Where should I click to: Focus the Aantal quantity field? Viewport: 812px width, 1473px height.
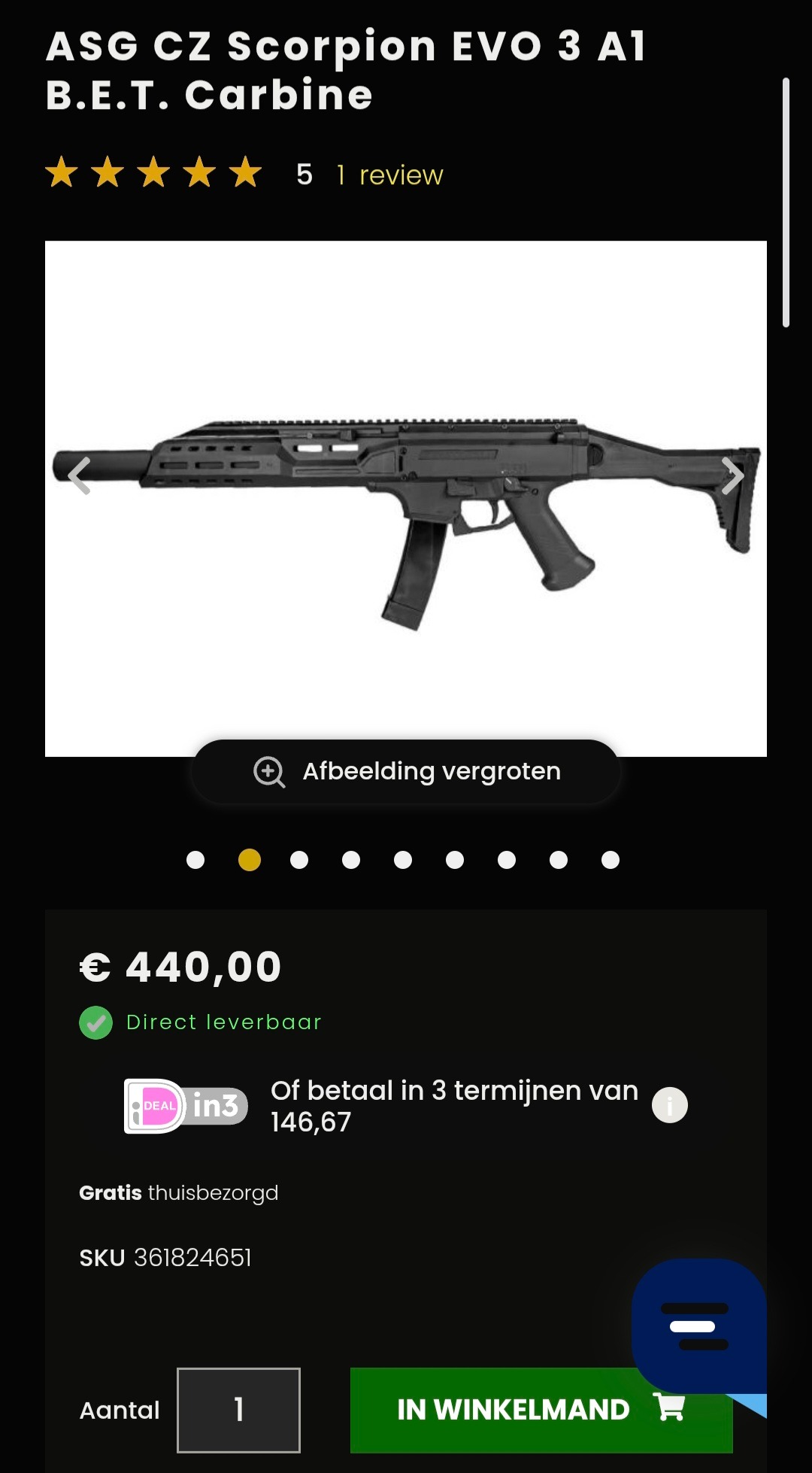238,1410
